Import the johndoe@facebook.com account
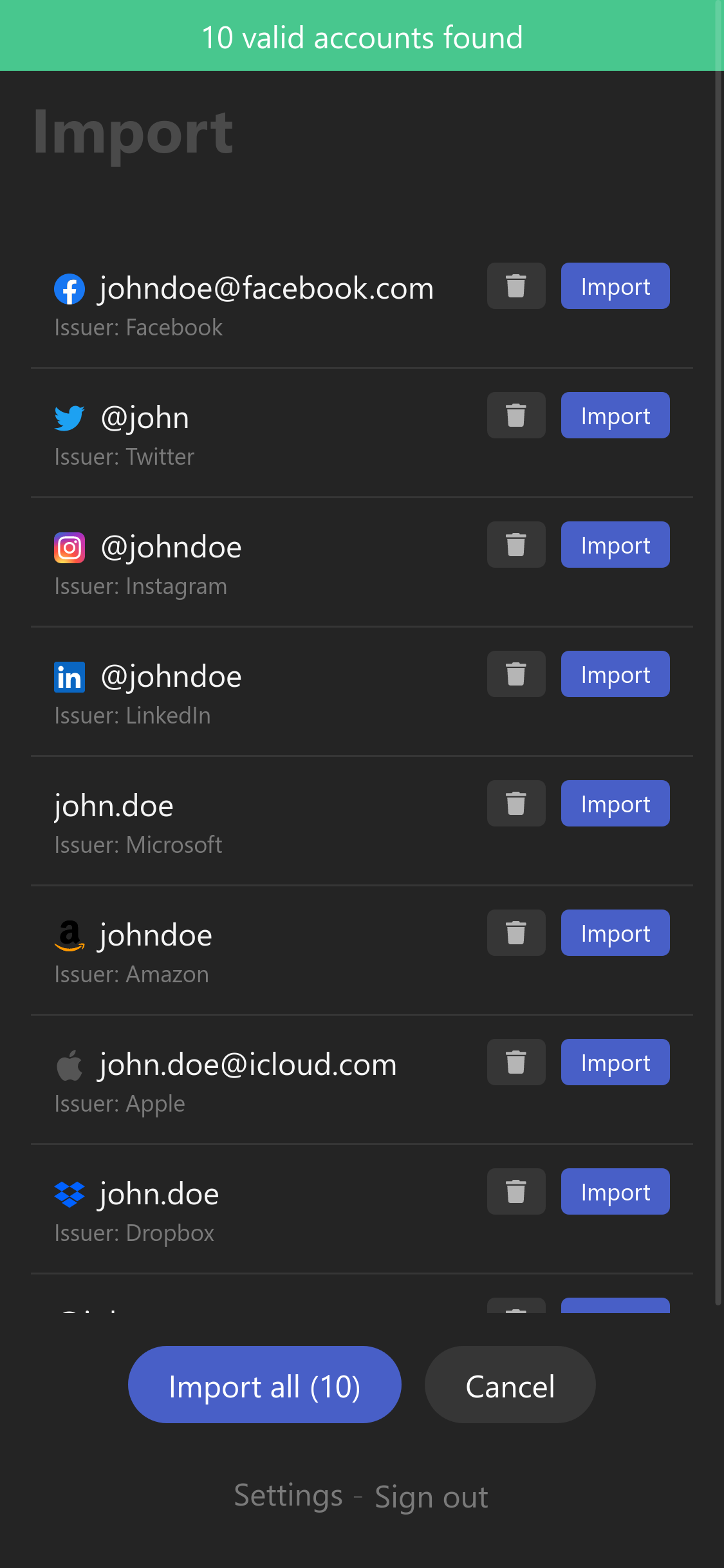The height and width of the screenshot is (1568, 724). [615, 286]
